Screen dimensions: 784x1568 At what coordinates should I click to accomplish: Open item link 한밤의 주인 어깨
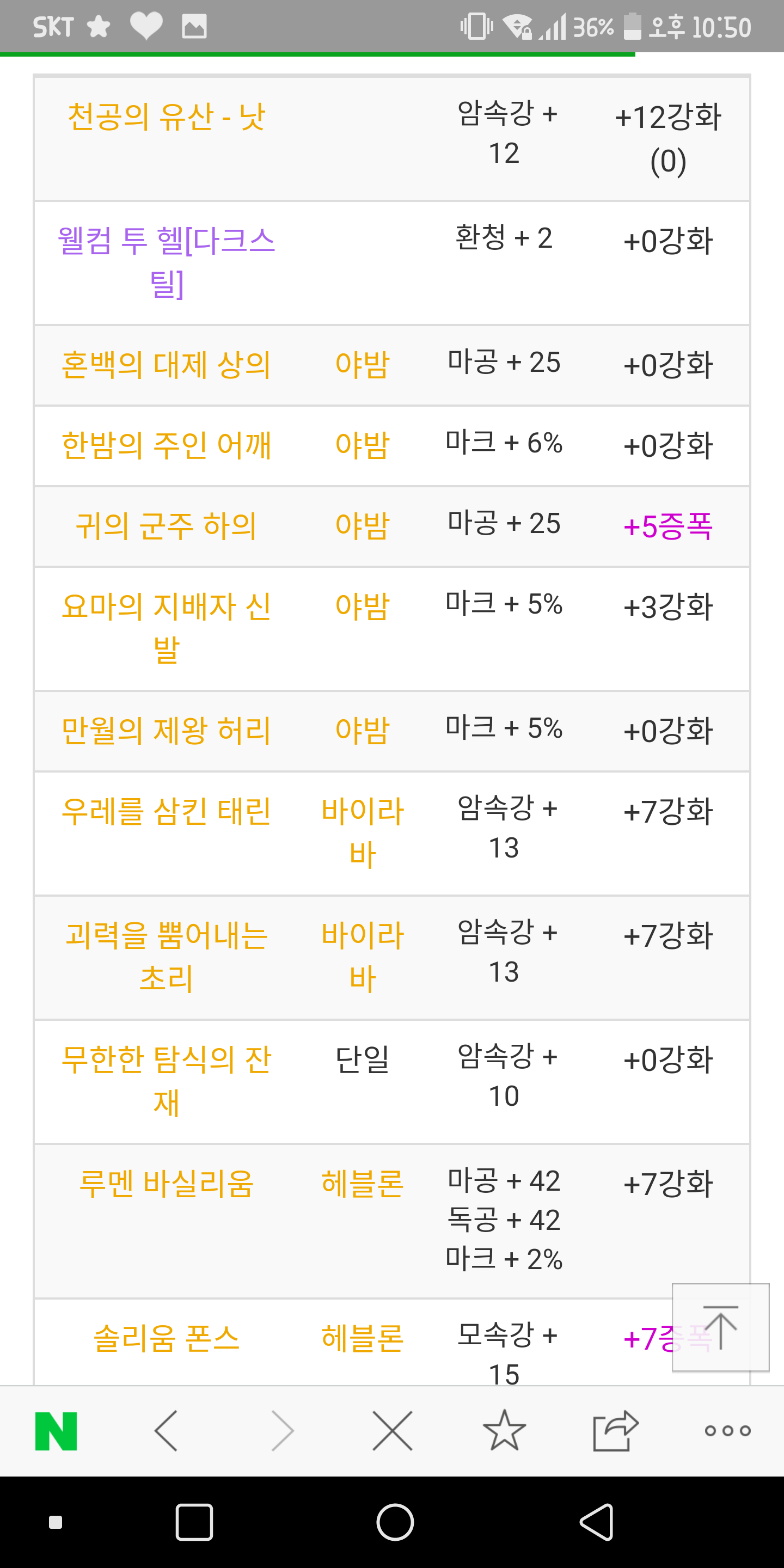pyautogui.click(x=166, y=445)
